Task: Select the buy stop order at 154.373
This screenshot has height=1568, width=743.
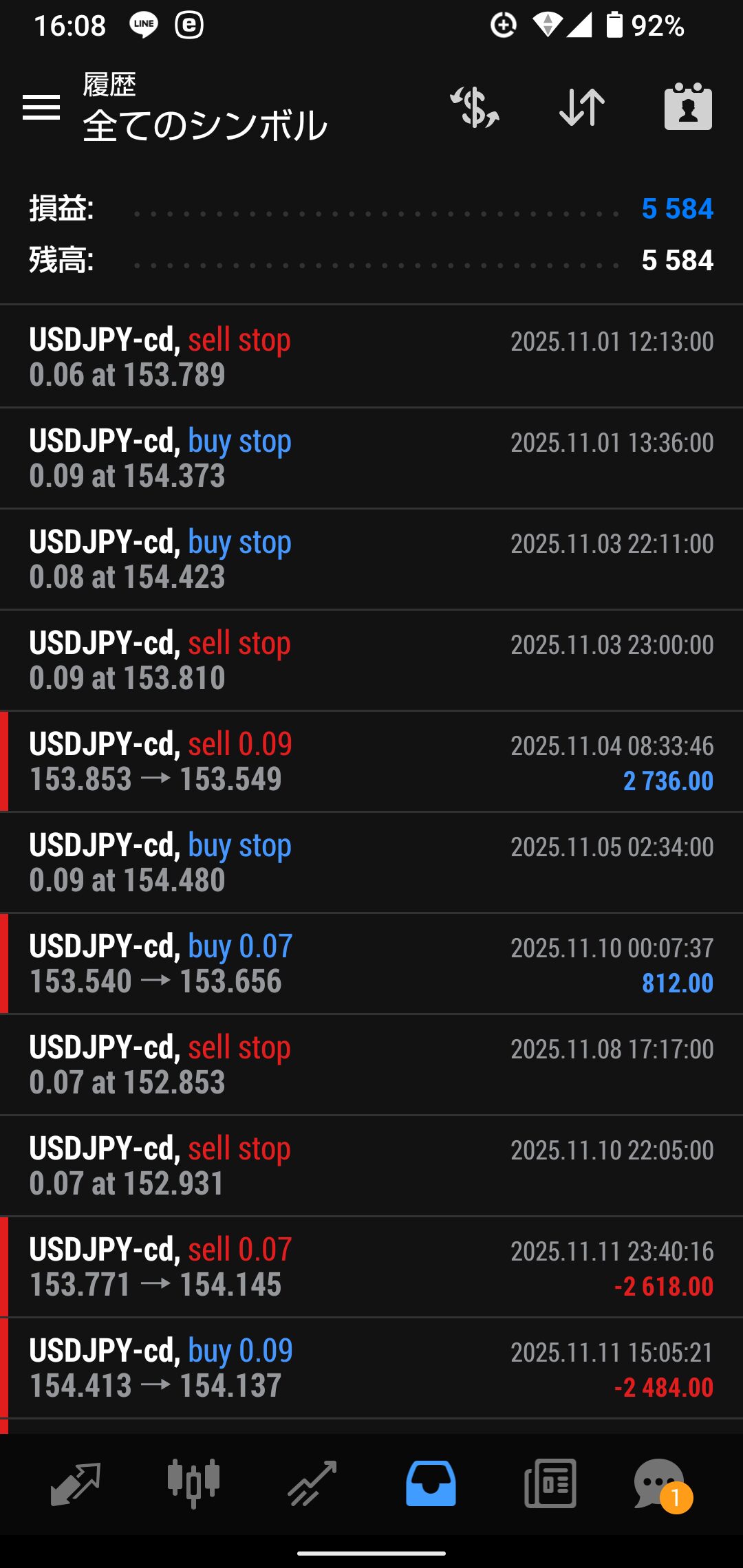Action: [x=371, y=458]
